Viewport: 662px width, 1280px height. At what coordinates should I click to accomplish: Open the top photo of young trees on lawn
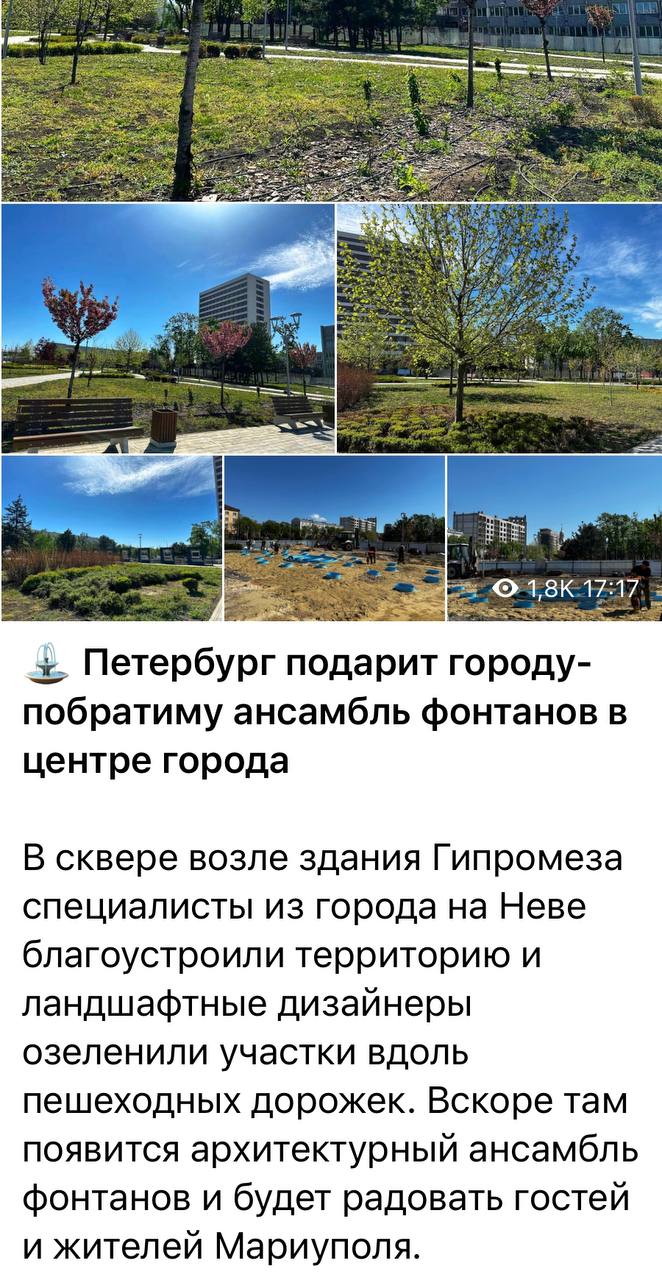[x=330, y=100]
